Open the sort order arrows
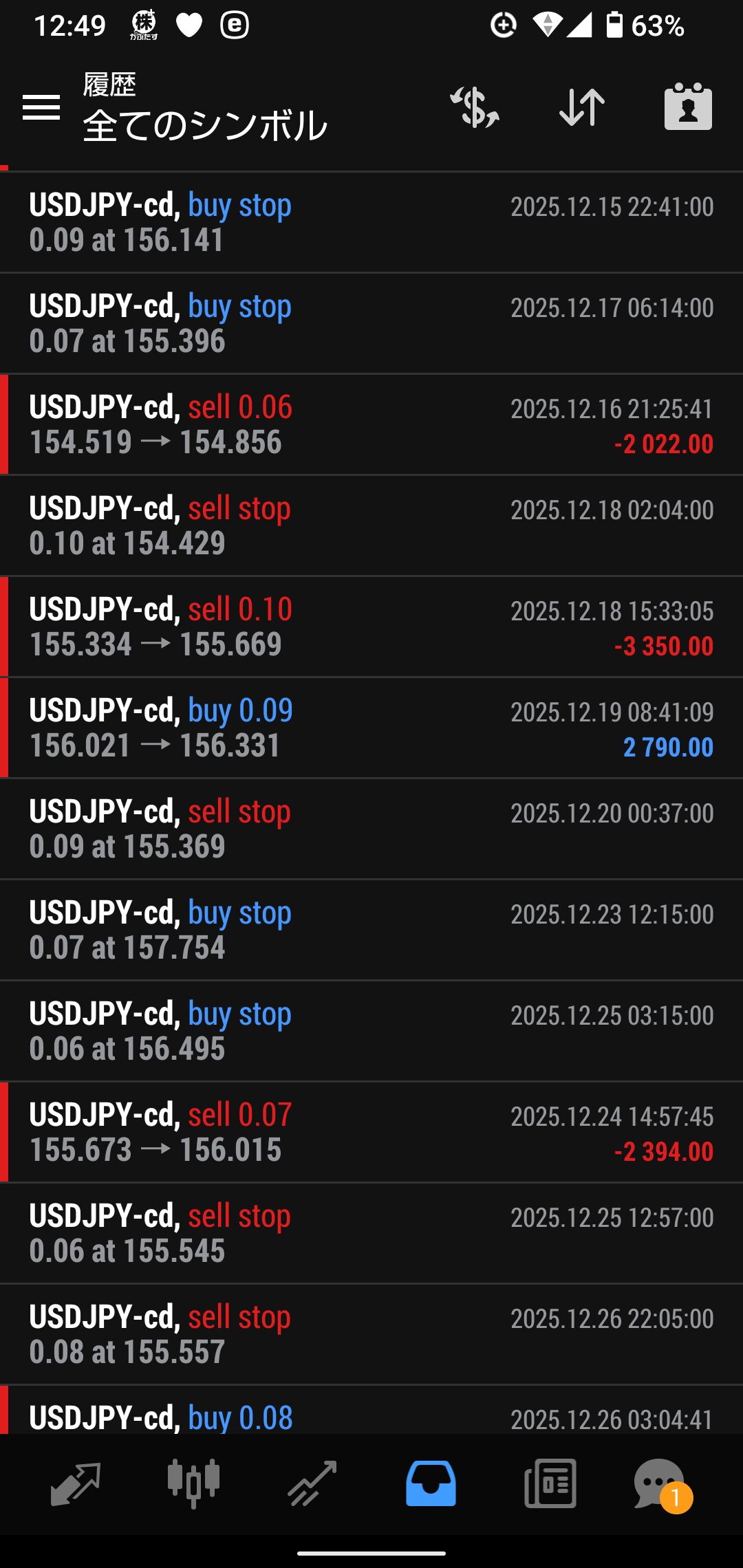 tap(582, 108)
